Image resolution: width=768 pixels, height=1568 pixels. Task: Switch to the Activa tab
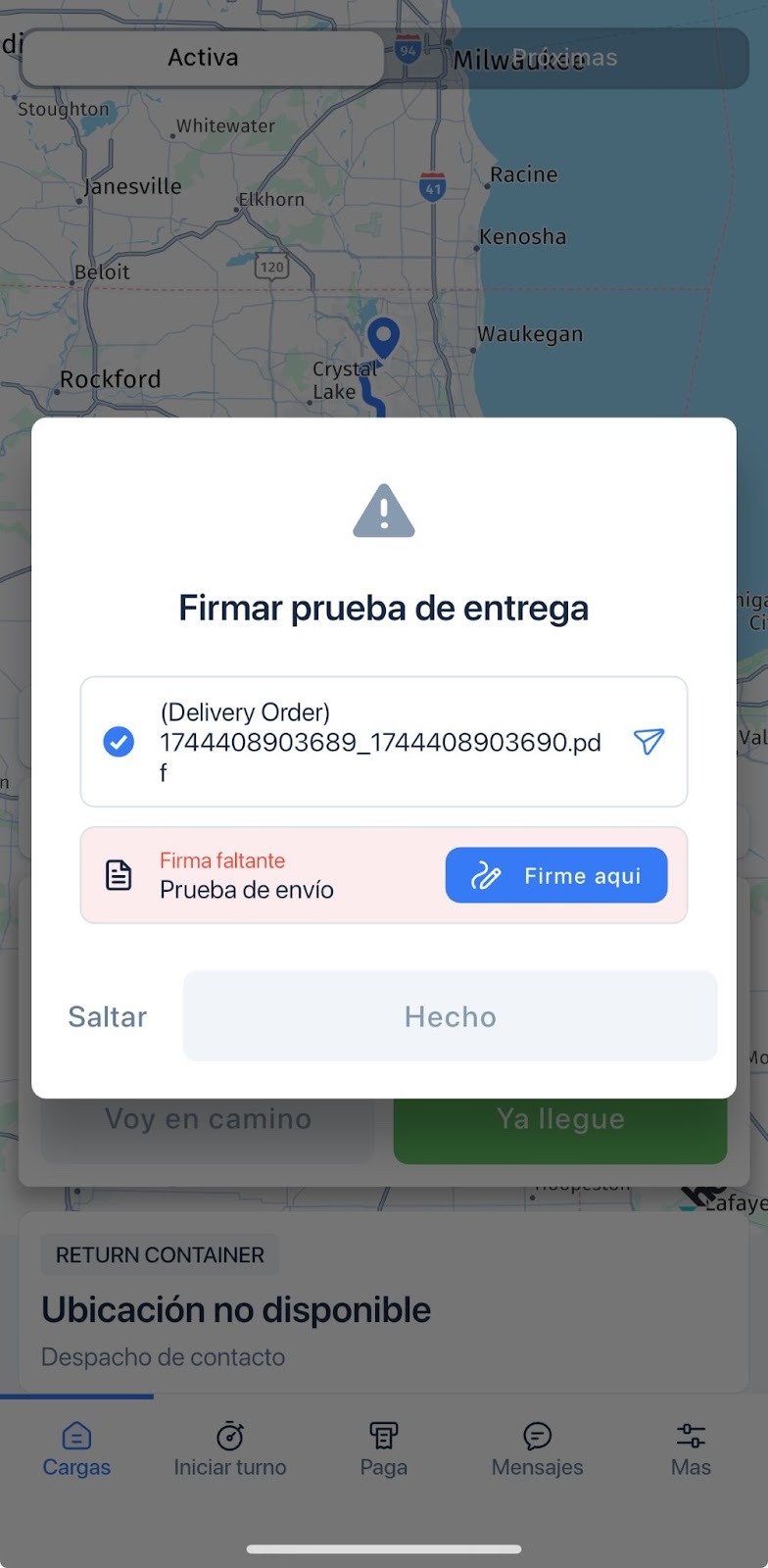(203, 58)
